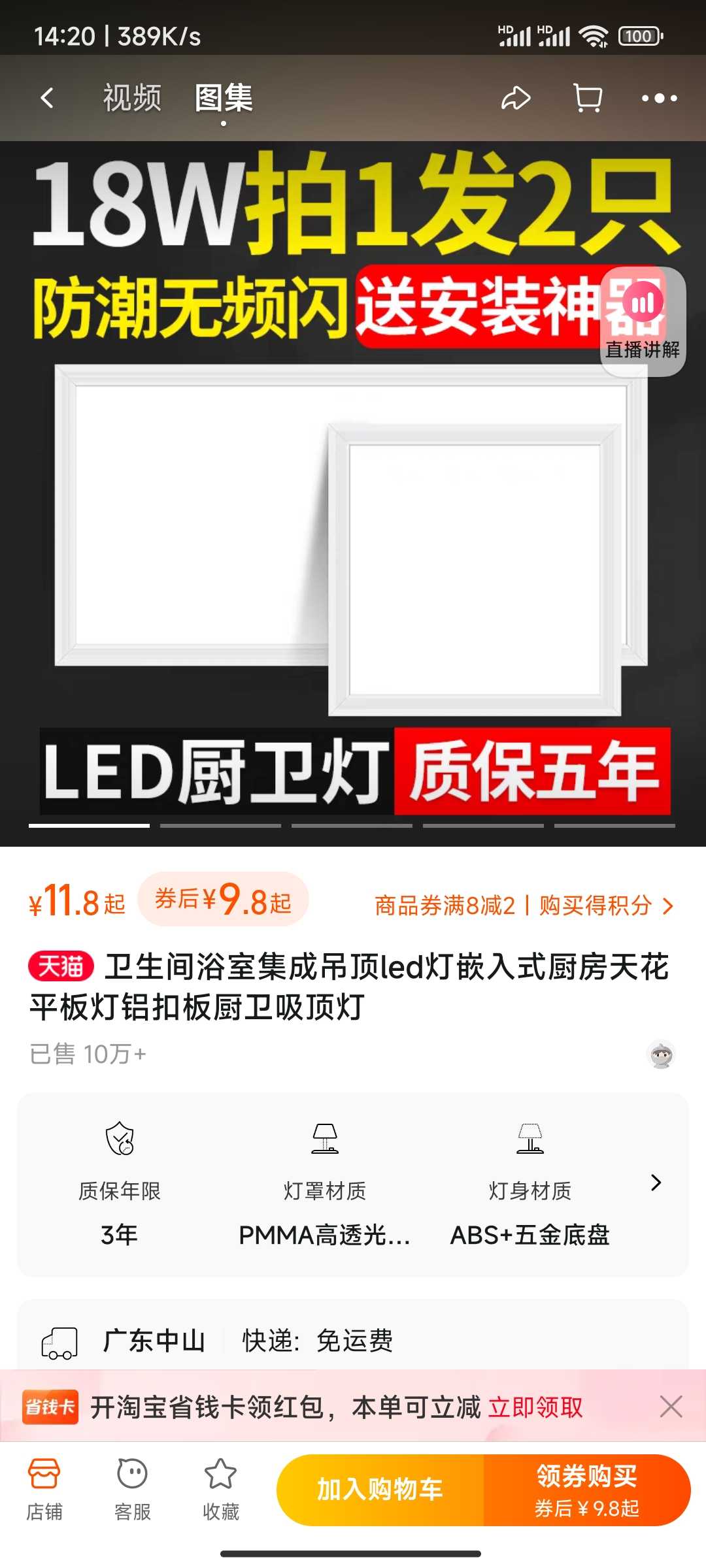Screen dimensions: 706x1568
Task: Select the 图集 tab
Action: pyautogui.click(x=224, y=99)
